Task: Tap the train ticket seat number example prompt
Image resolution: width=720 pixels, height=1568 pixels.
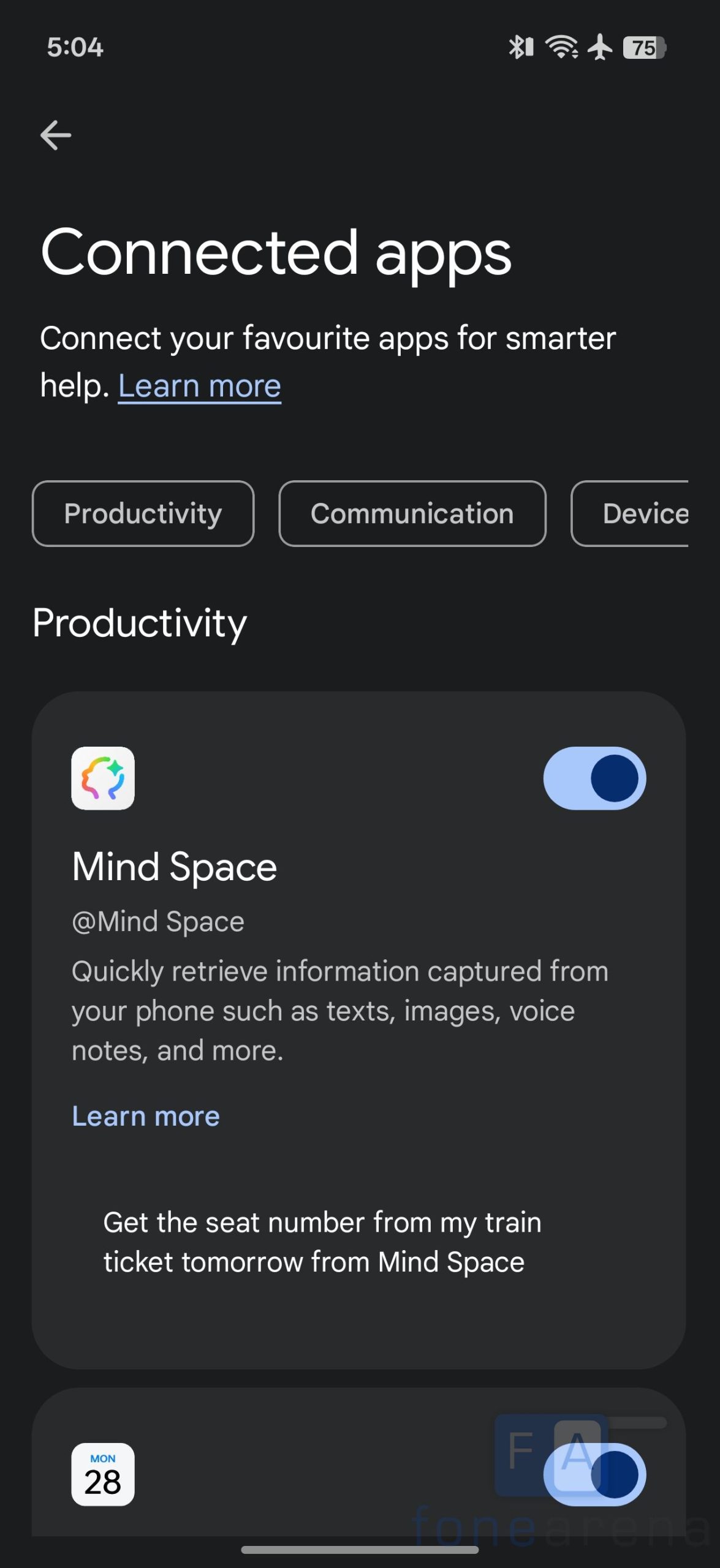Action: click(322, 1242)
